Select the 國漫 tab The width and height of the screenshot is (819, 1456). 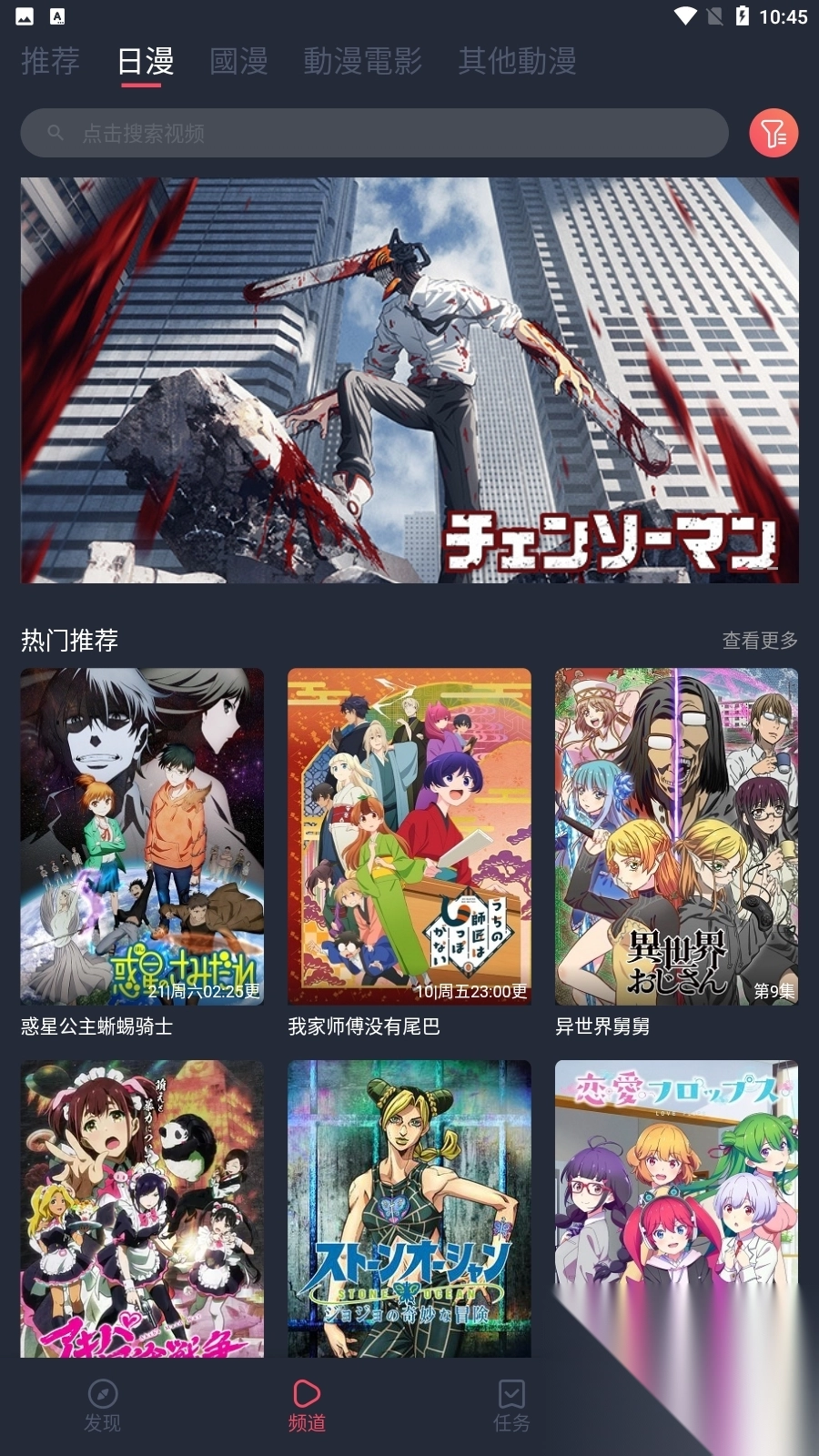point(238,61)
